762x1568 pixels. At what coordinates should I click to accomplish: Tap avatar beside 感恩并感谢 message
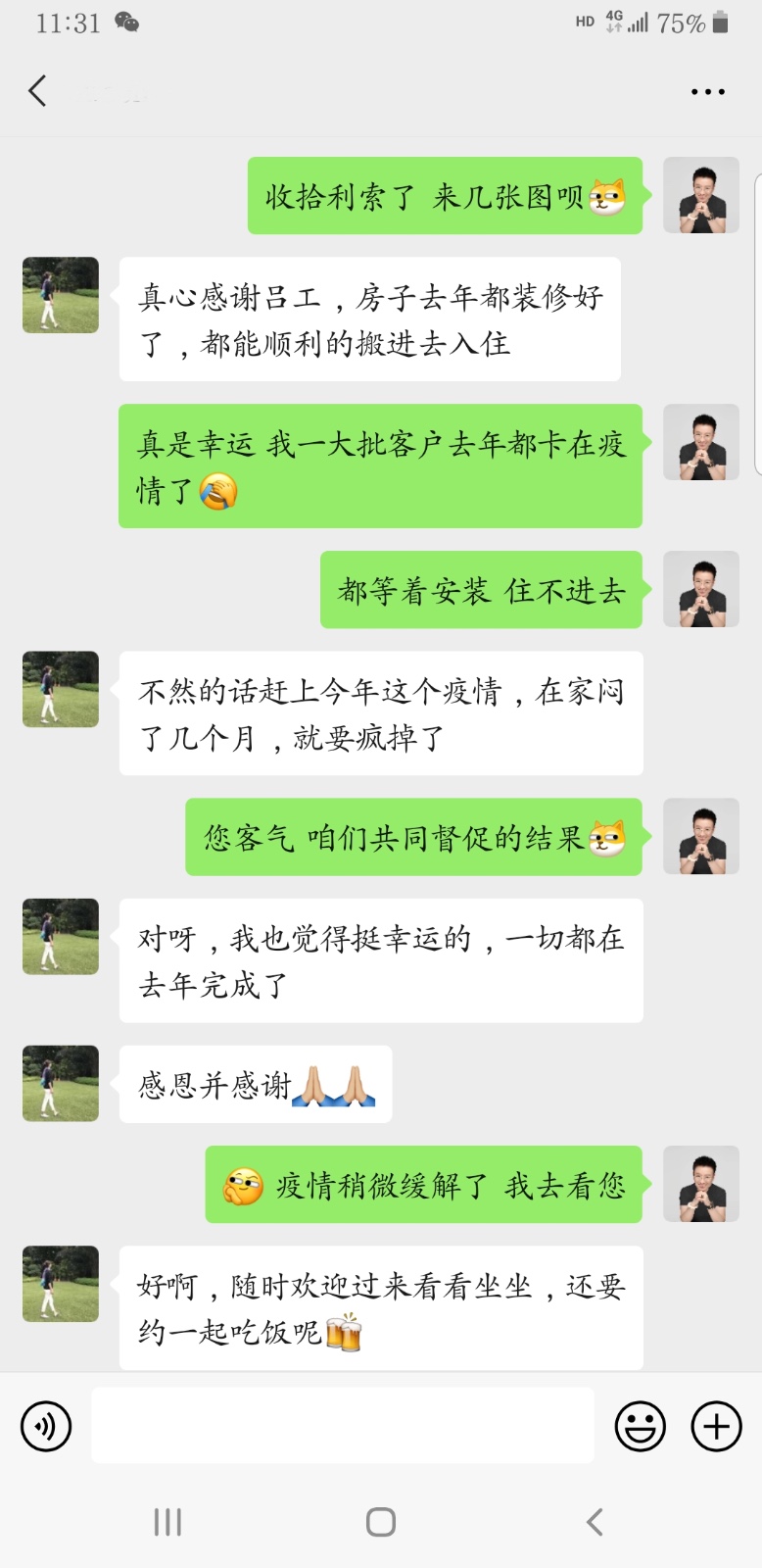click(x=61, y=1083)
